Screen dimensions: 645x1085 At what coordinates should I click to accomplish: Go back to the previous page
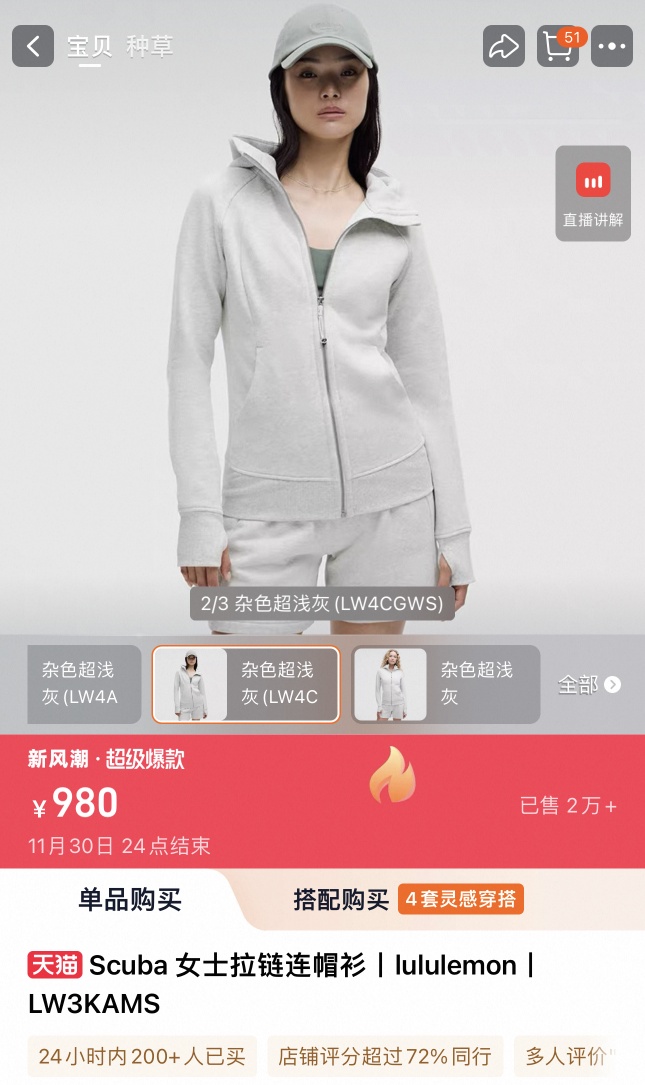(x=33, y=46)
